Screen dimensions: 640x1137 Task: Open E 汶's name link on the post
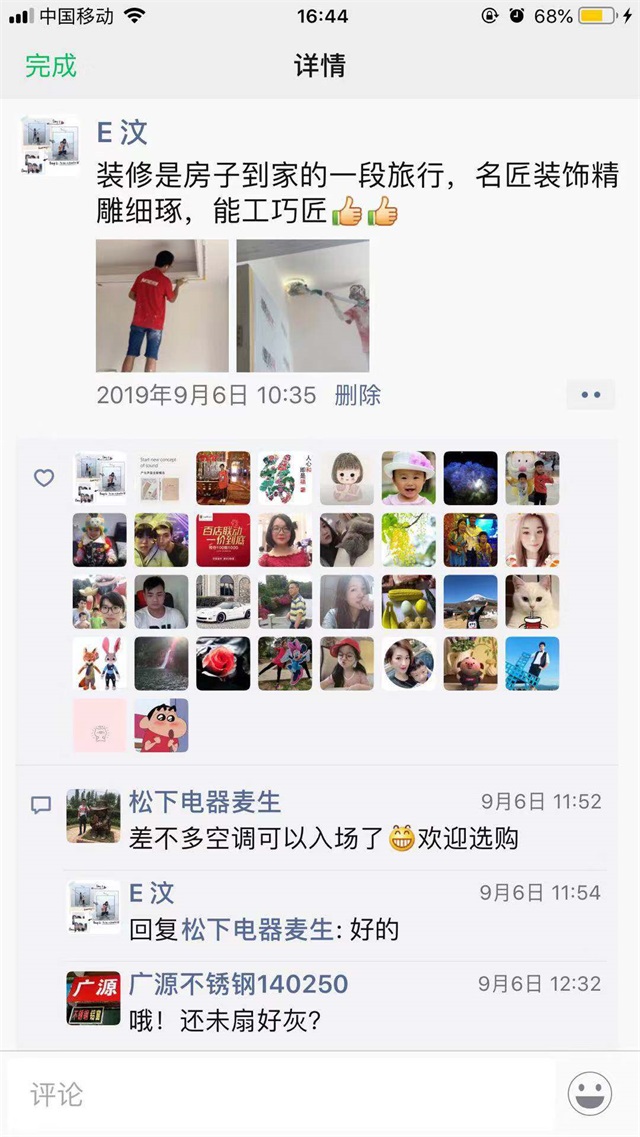coord(122,130)
